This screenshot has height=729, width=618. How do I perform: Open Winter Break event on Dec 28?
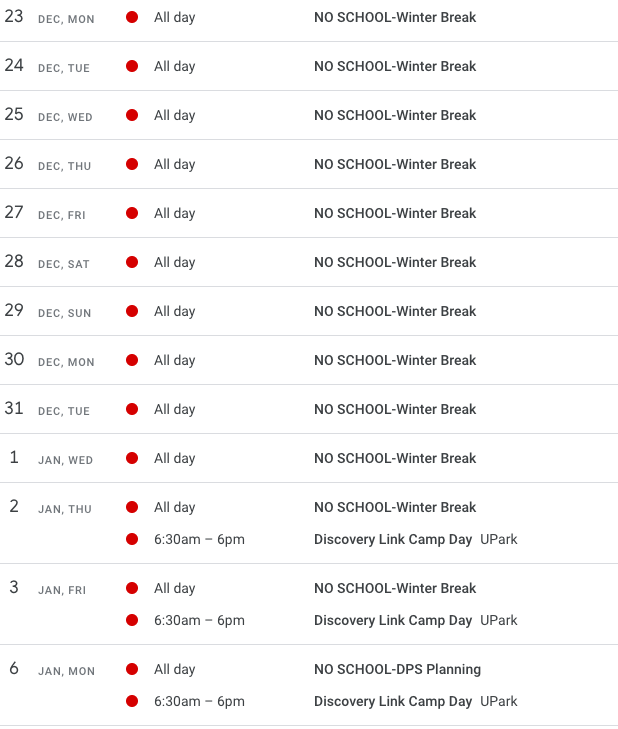point(395,262)
